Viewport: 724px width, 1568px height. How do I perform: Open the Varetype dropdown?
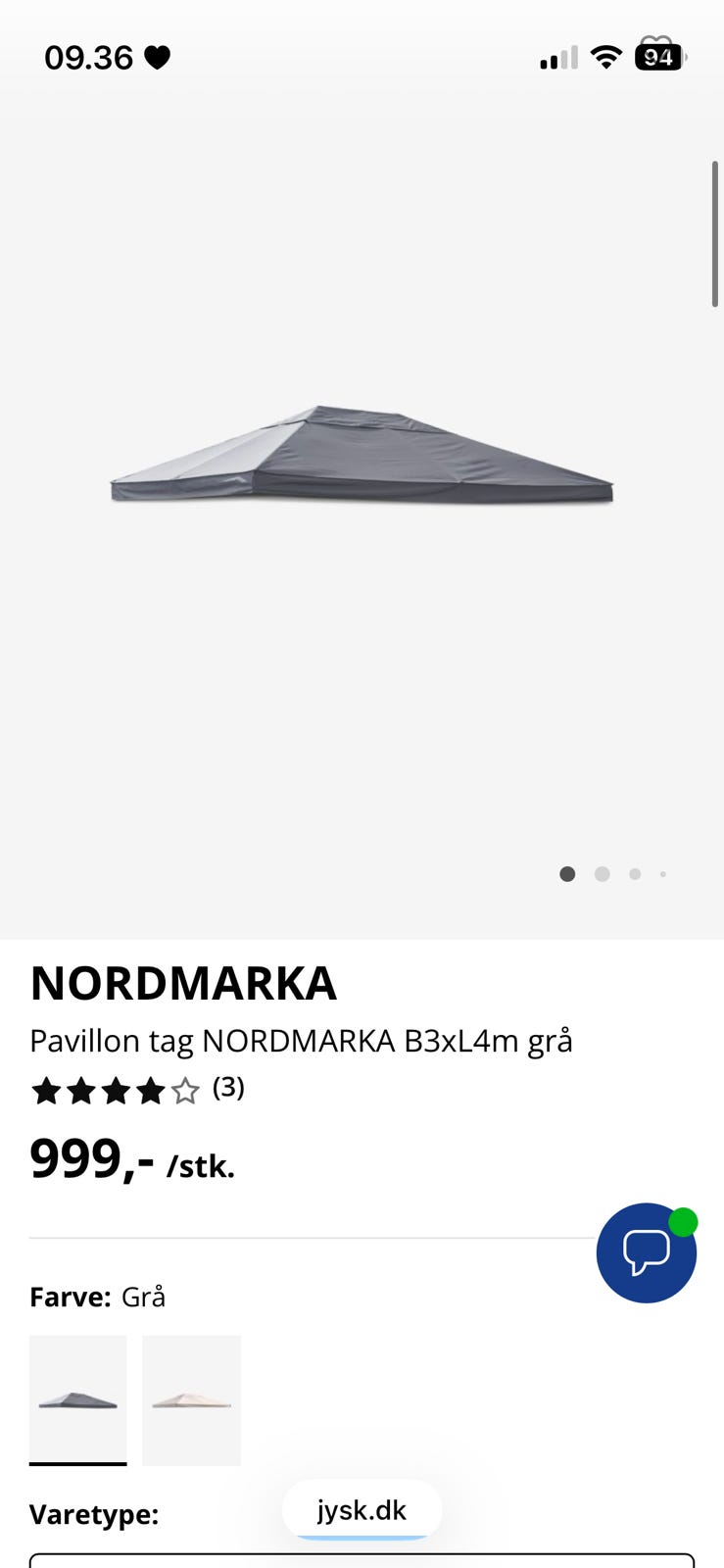pos(362,1560)
